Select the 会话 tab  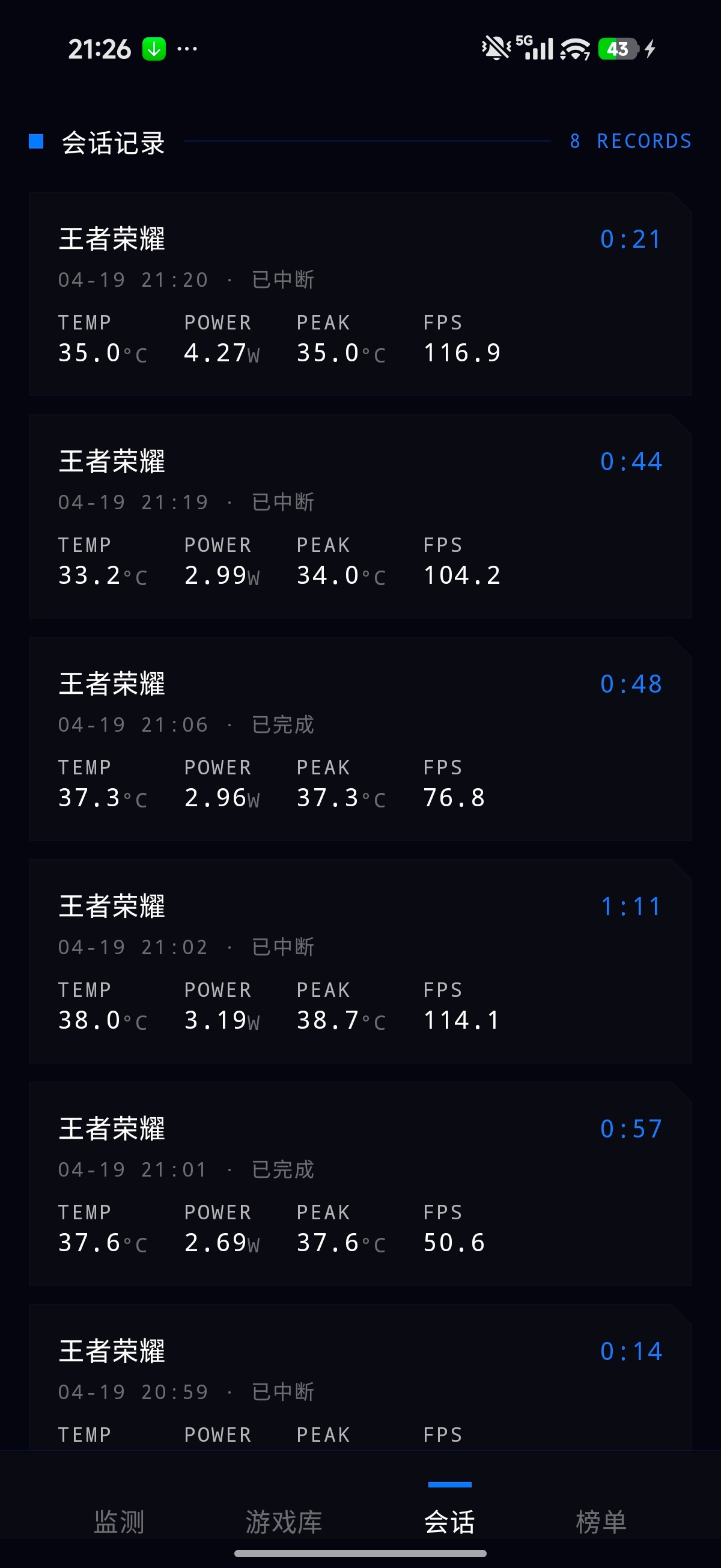[x=449, y=1521]
